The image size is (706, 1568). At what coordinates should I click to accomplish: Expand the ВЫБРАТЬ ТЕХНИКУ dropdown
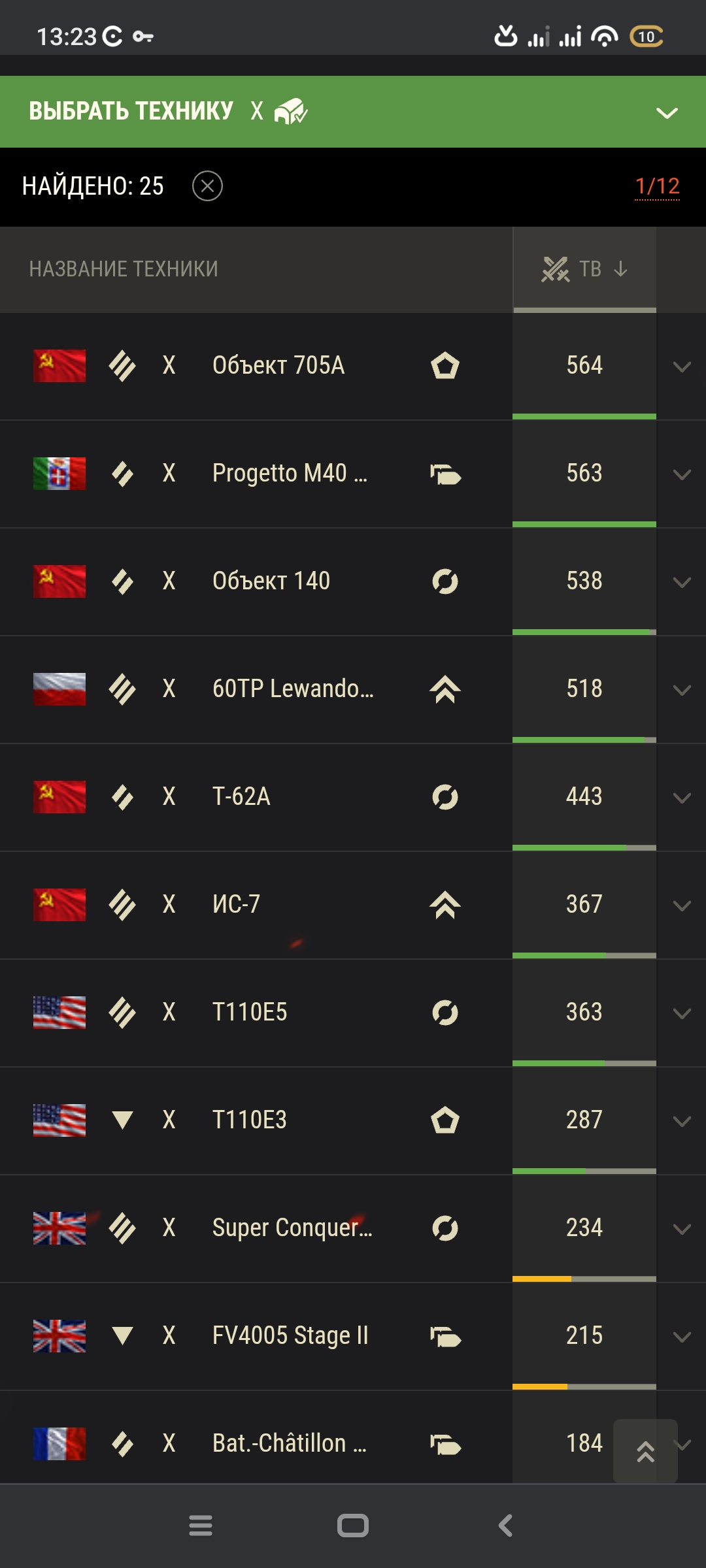click(x=666, y=112)
